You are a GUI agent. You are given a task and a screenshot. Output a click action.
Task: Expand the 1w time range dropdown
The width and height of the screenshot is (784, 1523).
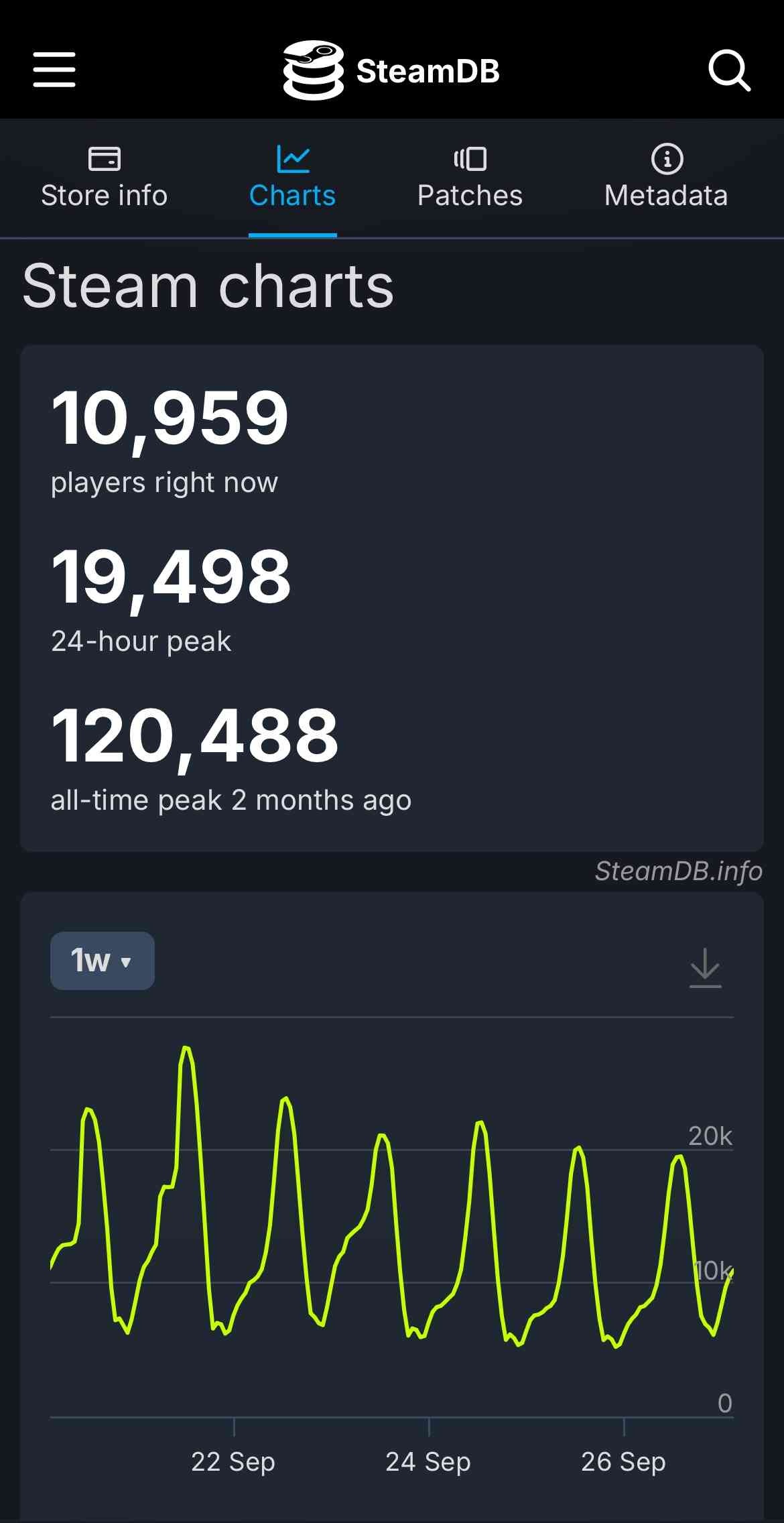point(103,961)
